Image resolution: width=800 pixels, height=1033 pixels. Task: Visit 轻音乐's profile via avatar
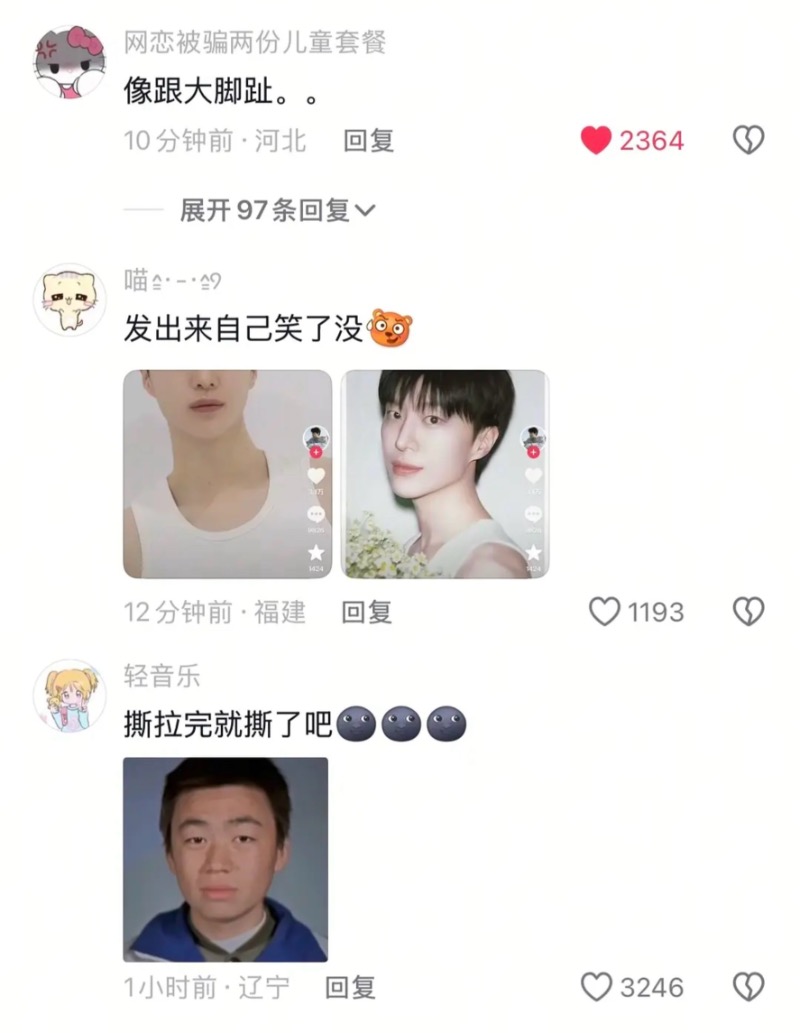[70, 695]
